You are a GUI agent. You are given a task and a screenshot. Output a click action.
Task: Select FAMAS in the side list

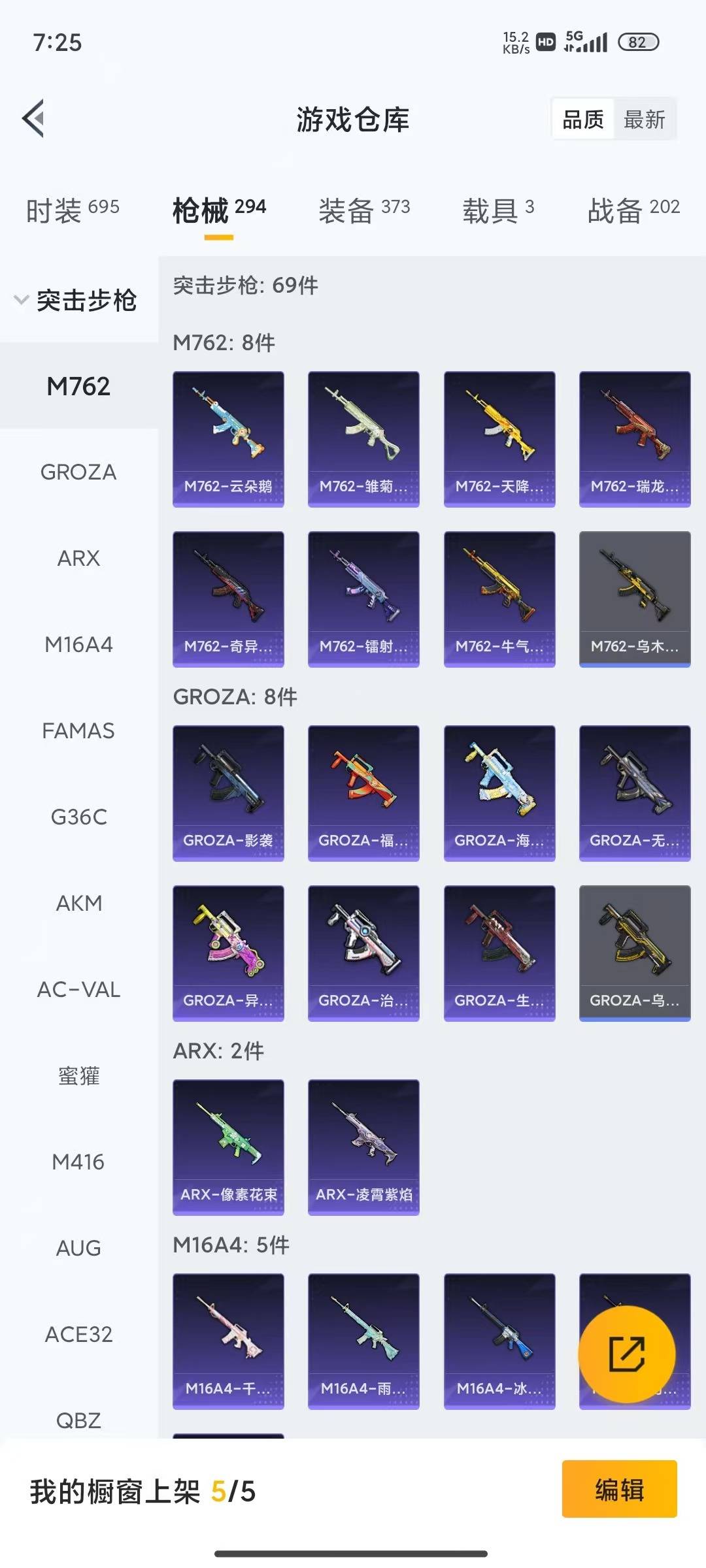[78, 730]
